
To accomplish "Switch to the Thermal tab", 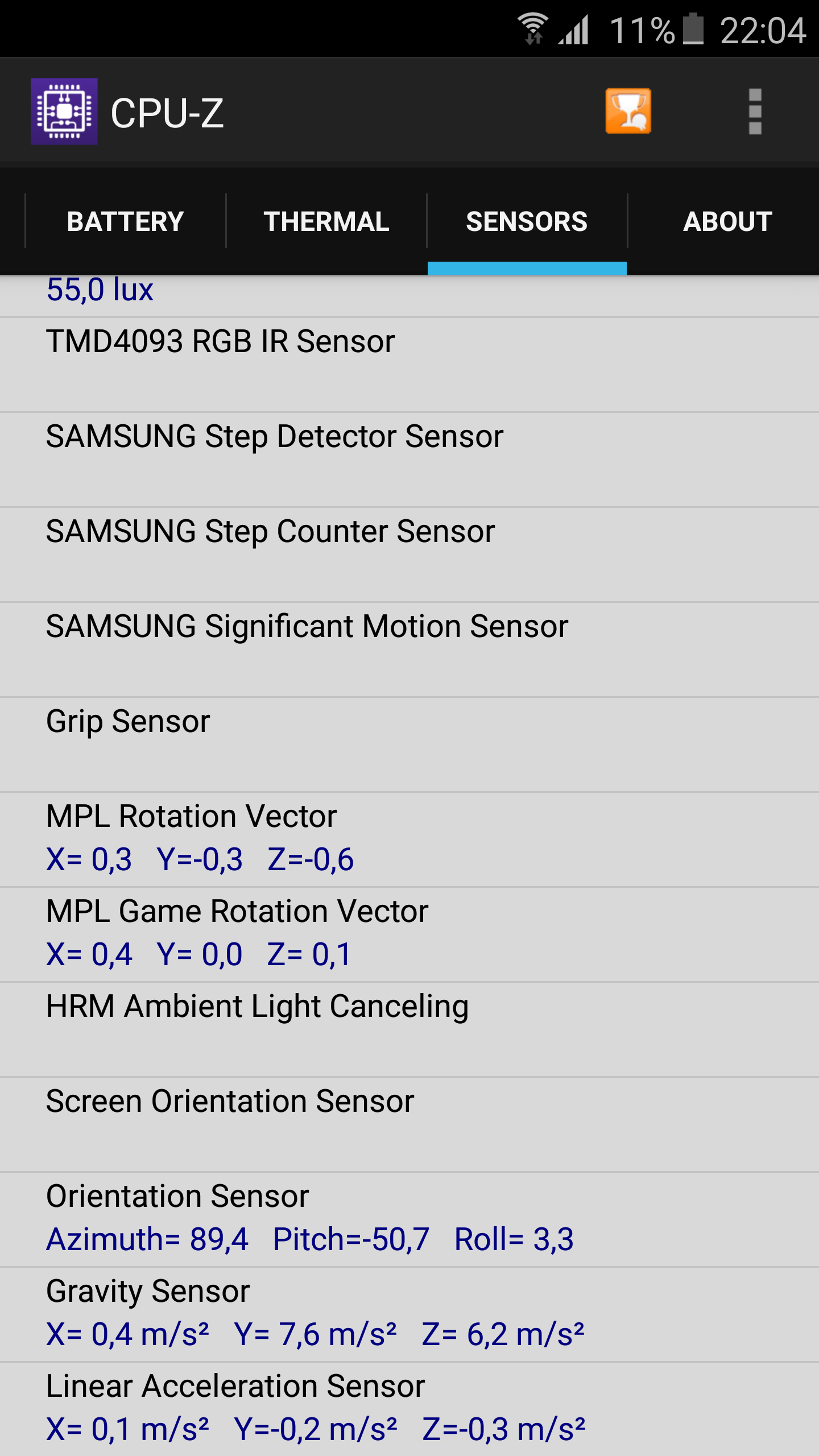I will pos(326,221).
